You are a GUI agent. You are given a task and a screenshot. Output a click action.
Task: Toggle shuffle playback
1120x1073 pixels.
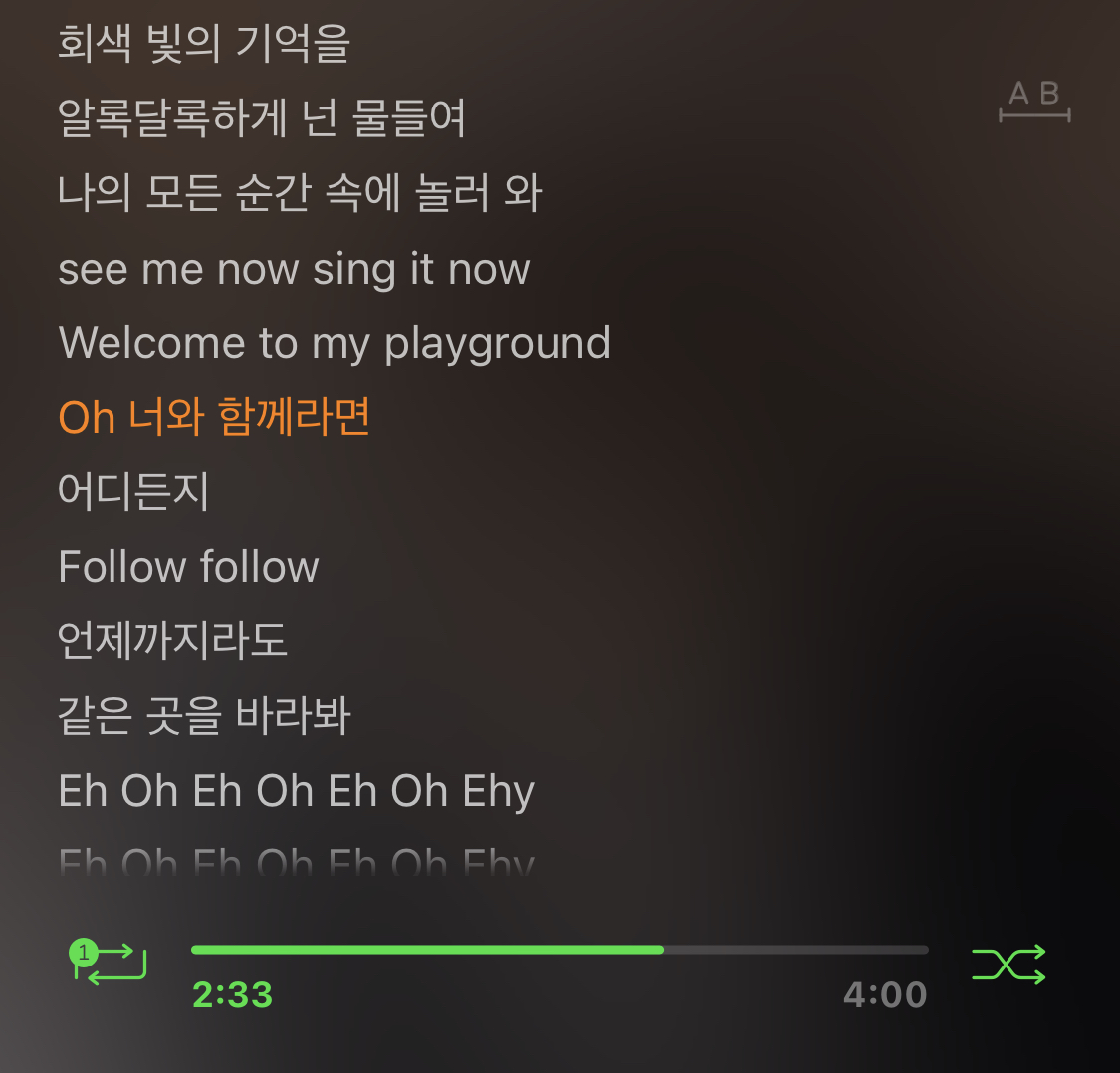[1008, 964]
